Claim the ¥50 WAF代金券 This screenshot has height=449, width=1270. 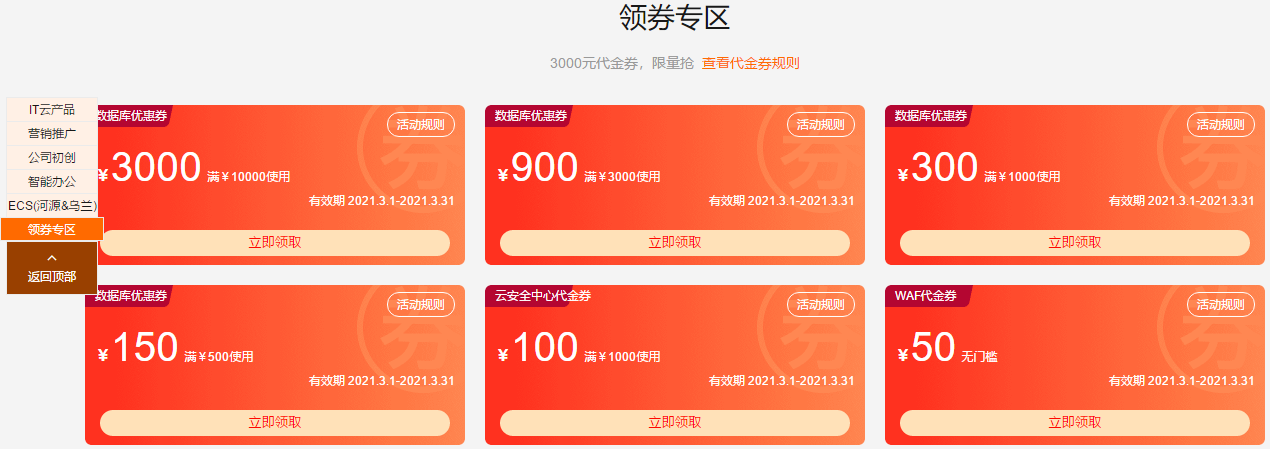[x=1075, y=422]
